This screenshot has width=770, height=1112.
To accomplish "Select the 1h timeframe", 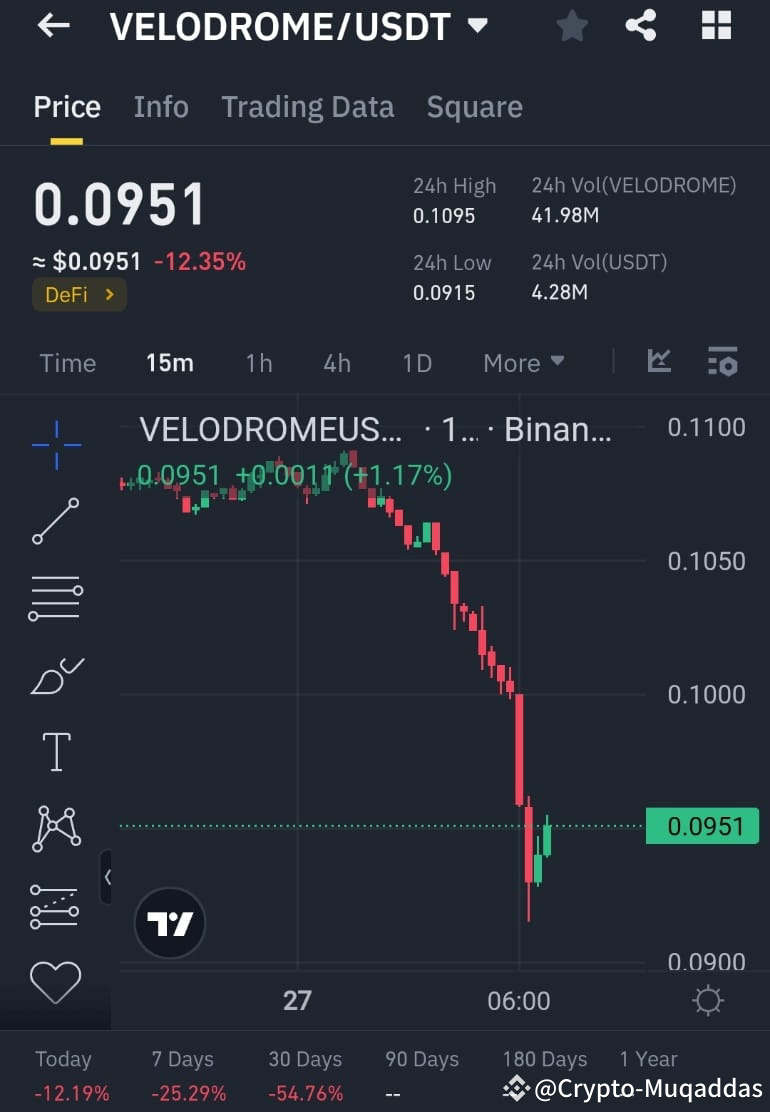I will coord(258,363).
